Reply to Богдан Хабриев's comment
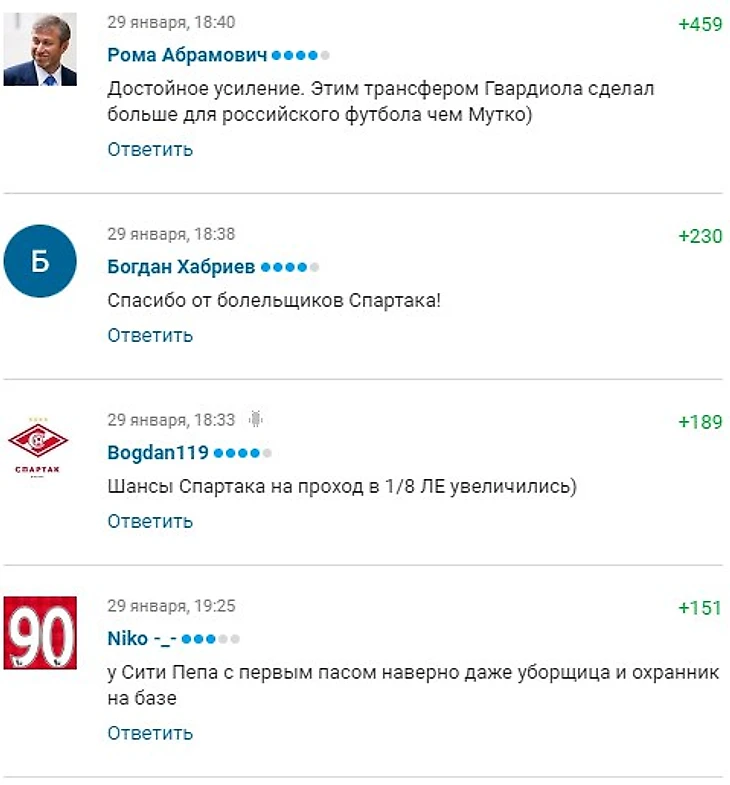 (x=150, y=335)
